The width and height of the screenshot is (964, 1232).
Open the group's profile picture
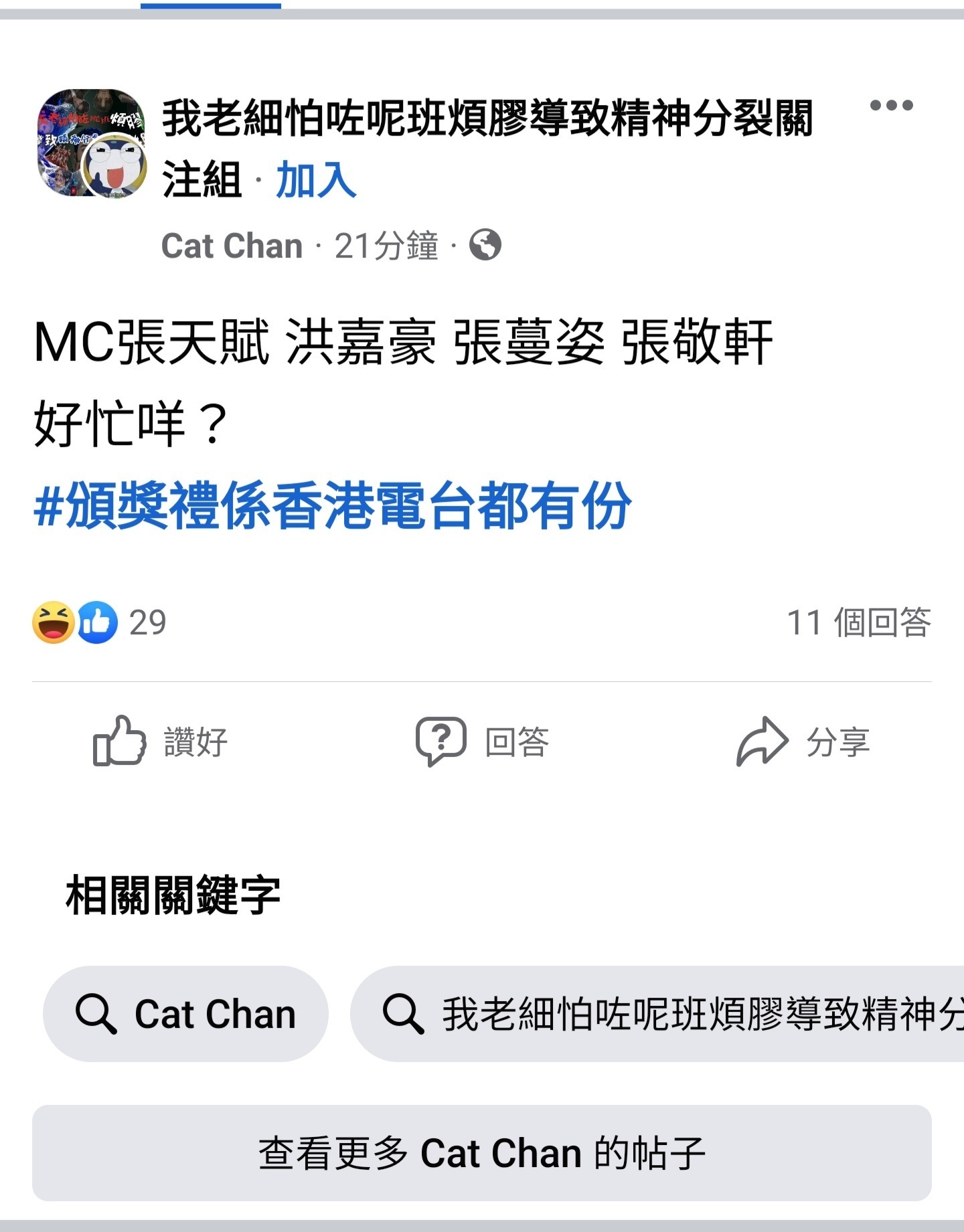tap(92, 143)
